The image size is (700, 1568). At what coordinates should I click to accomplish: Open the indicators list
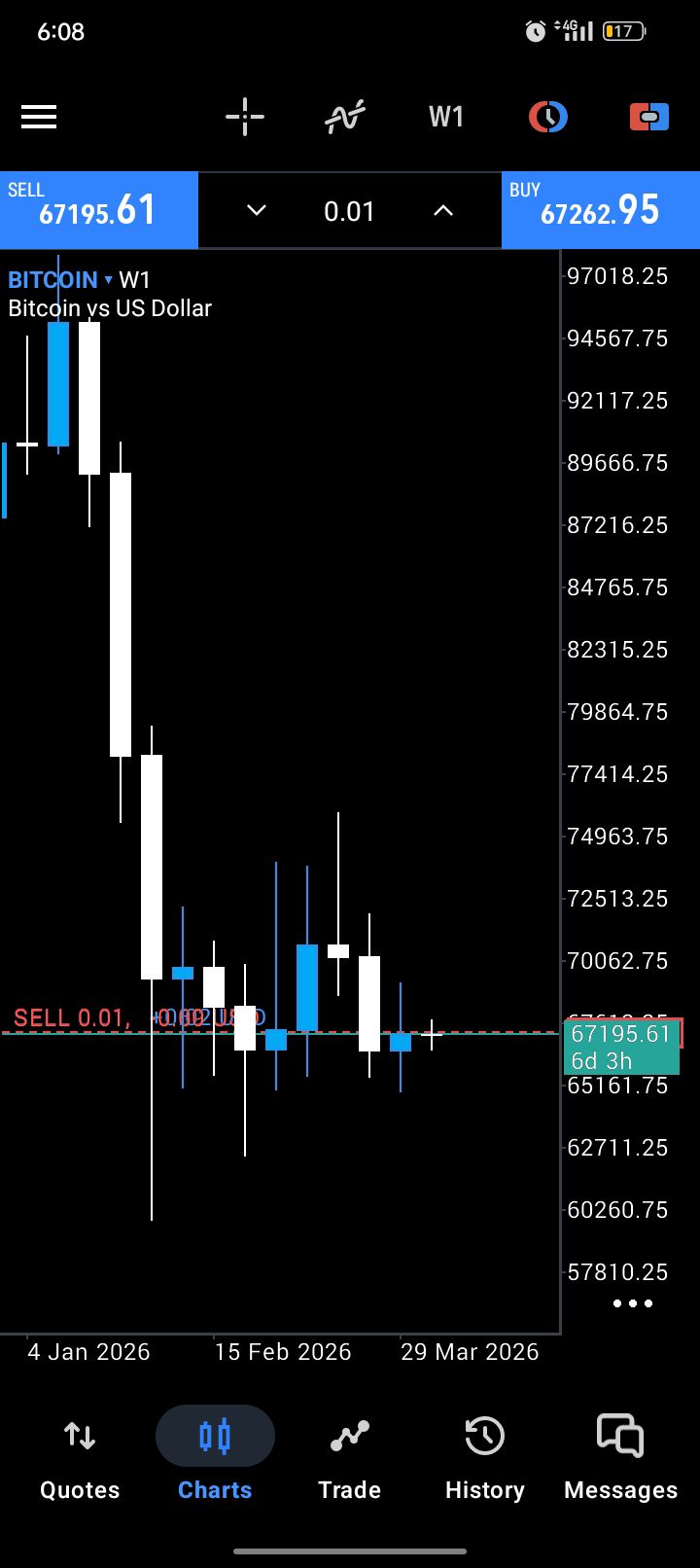pos(345,118)
